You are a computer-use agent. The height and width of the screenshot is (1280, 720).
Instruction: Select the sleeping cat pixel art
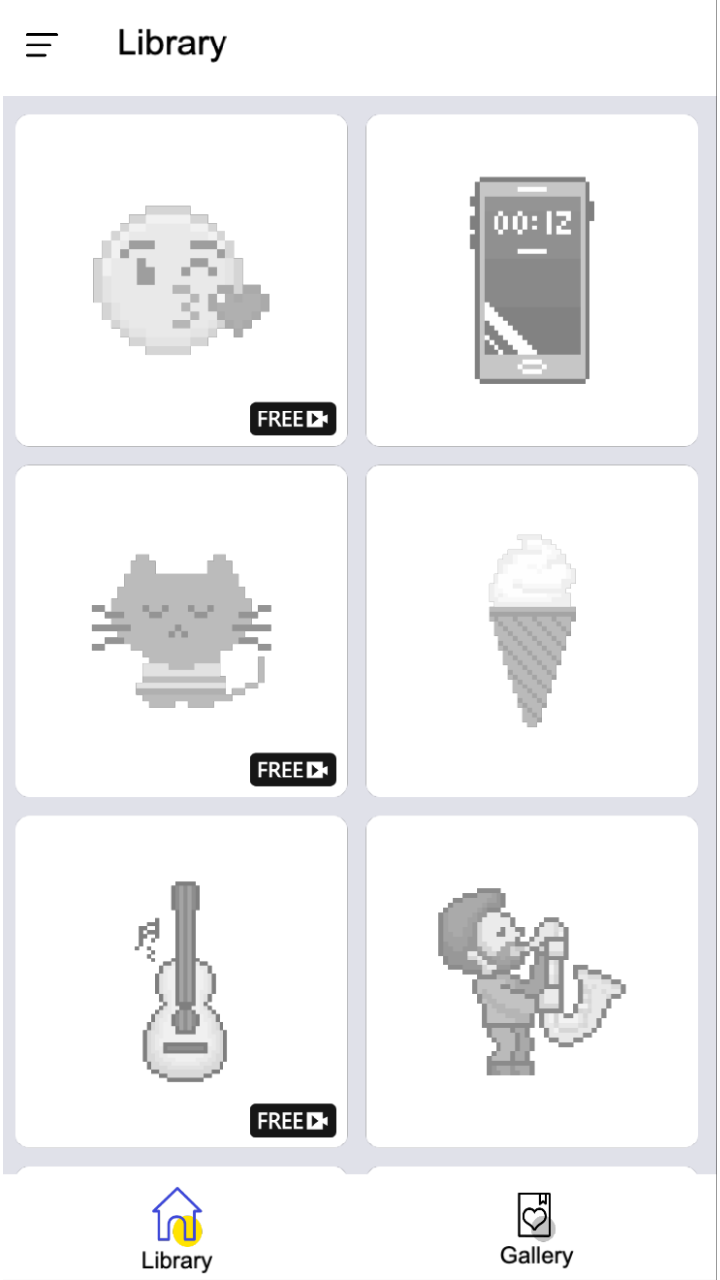(x=181, y=631)
